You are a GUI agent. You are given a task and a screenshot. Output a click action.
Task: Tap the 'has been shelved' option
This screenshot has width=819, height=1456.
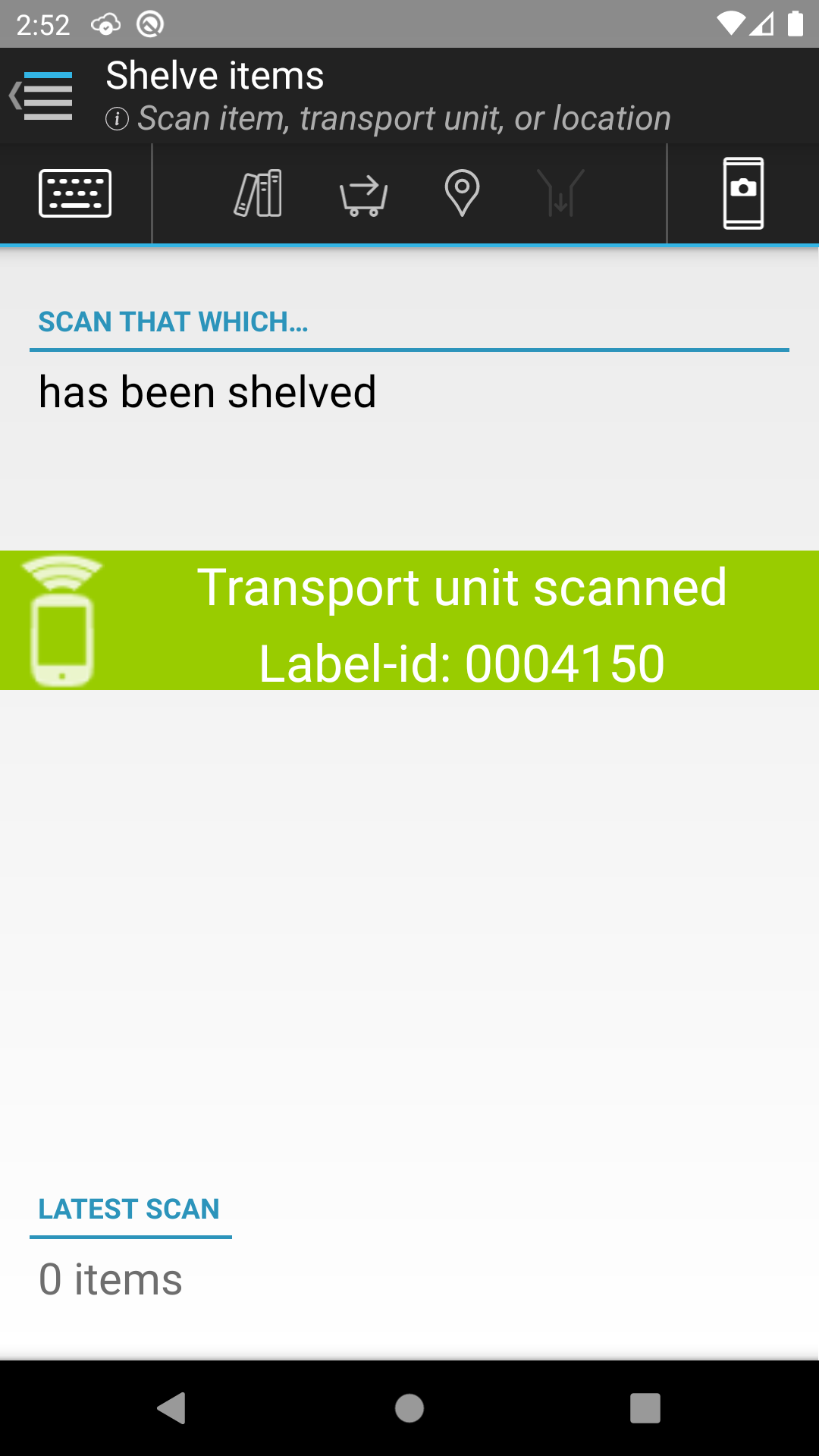click(x=207, y=392)
